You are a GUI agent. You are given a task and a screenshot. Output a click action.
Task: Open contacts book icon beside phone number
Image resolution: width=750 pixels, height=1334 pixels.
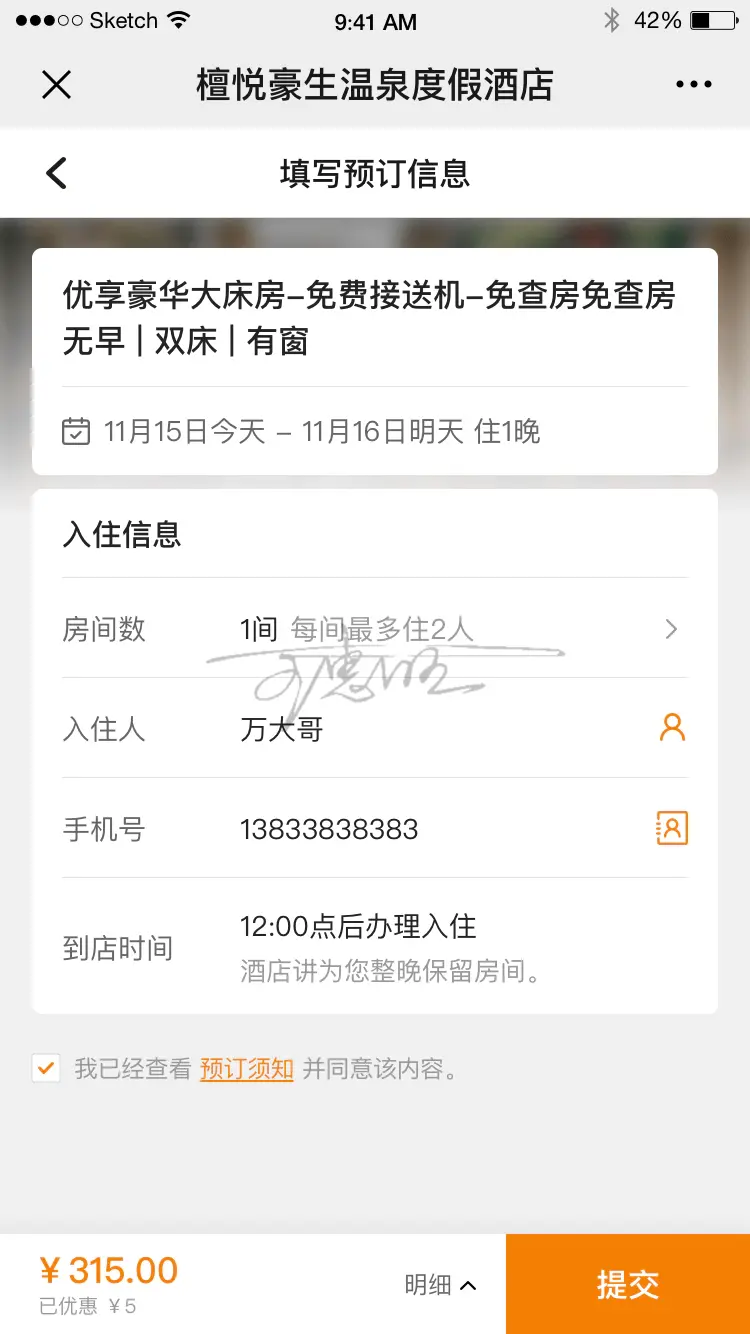click(x=672, y=828)
